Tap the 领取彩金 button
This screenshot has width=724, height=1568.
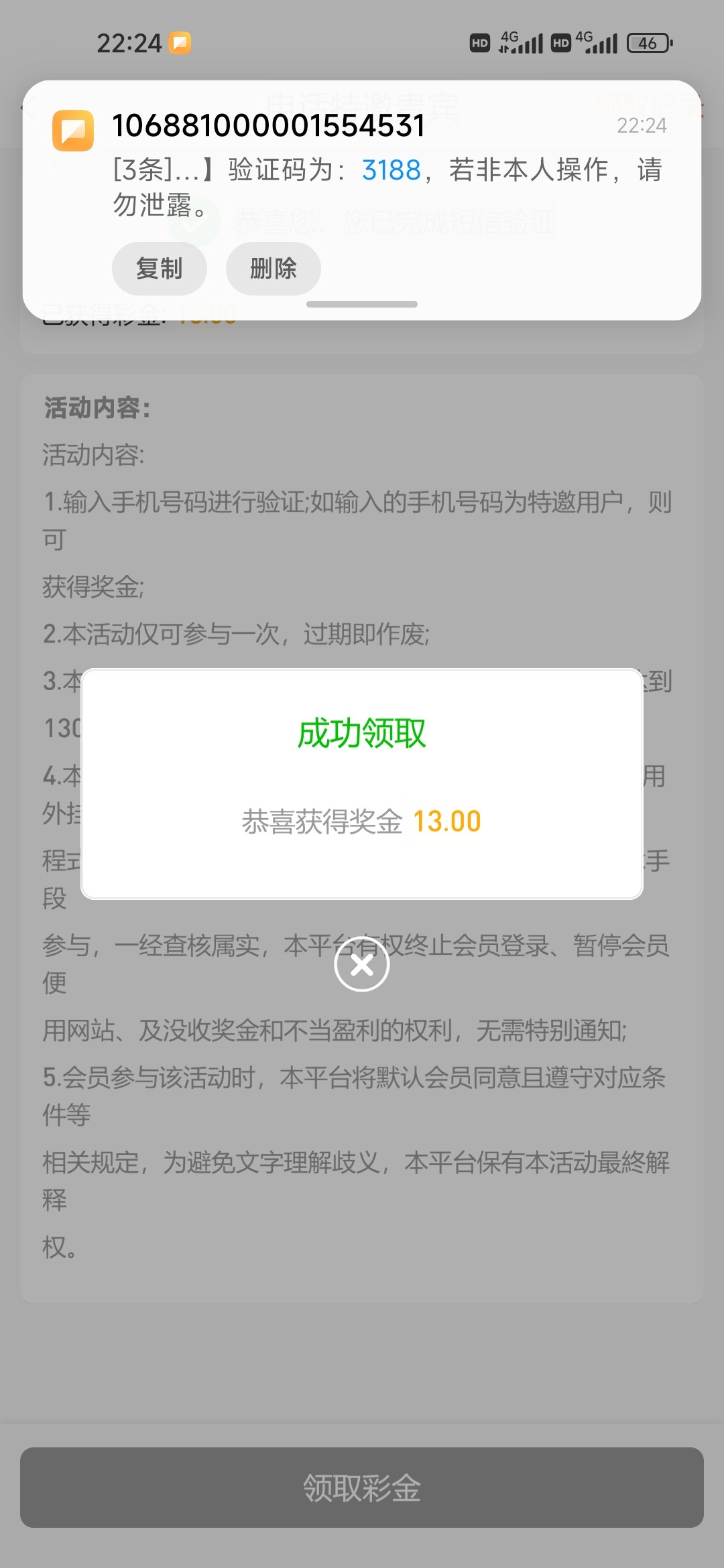pos(362,1488)
